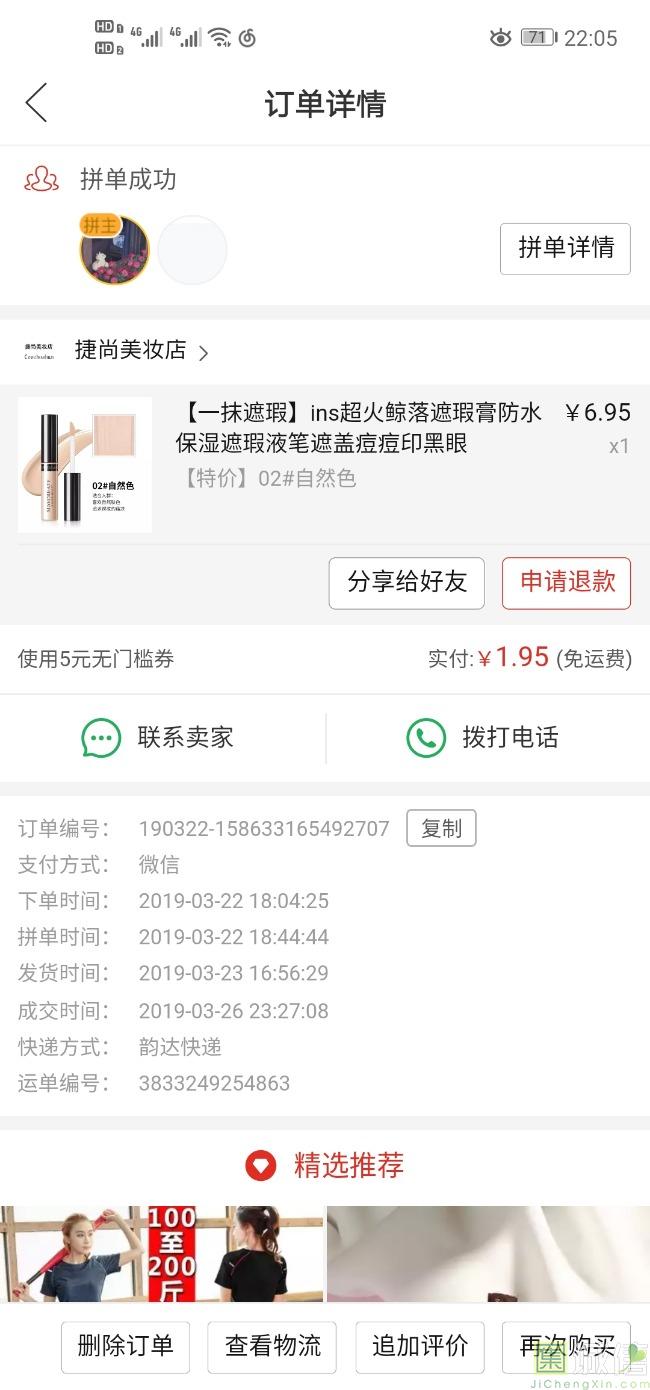Check shipping via 查看物流

[272, 1346]
